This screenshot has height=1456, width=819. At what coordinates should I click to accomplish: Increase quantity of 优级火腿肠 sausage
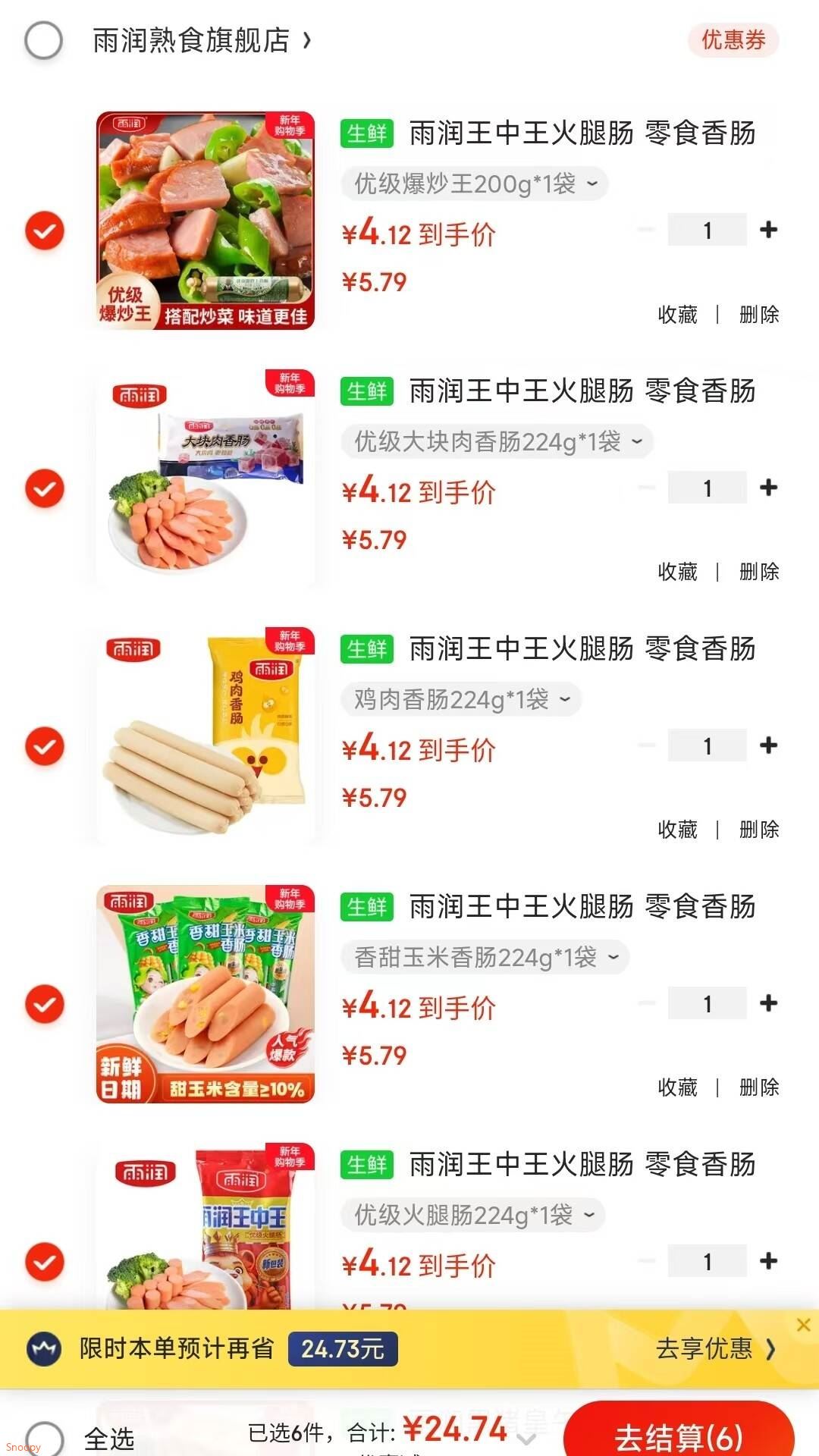click(769, 1260)
